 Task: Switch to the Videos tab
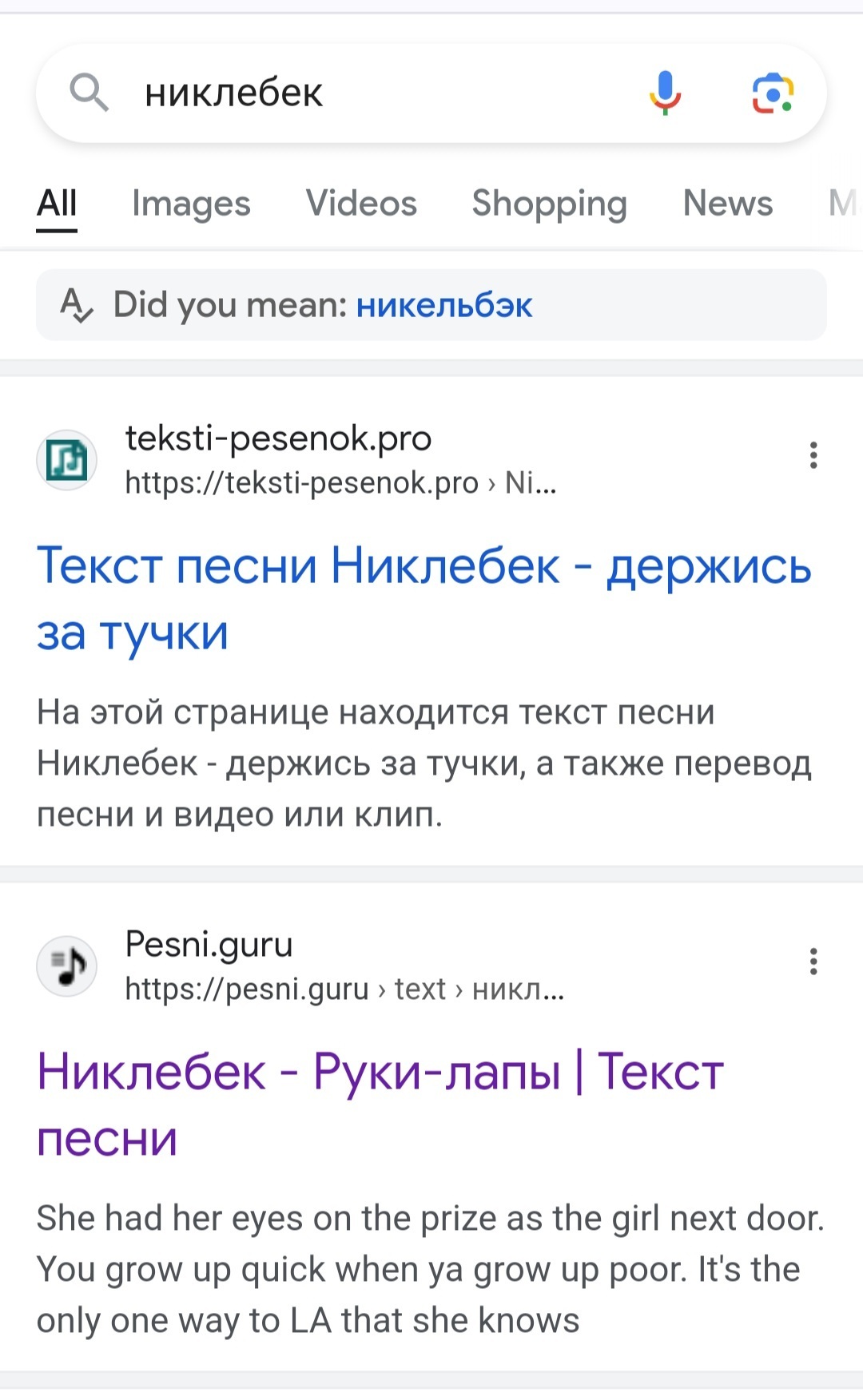361,204
